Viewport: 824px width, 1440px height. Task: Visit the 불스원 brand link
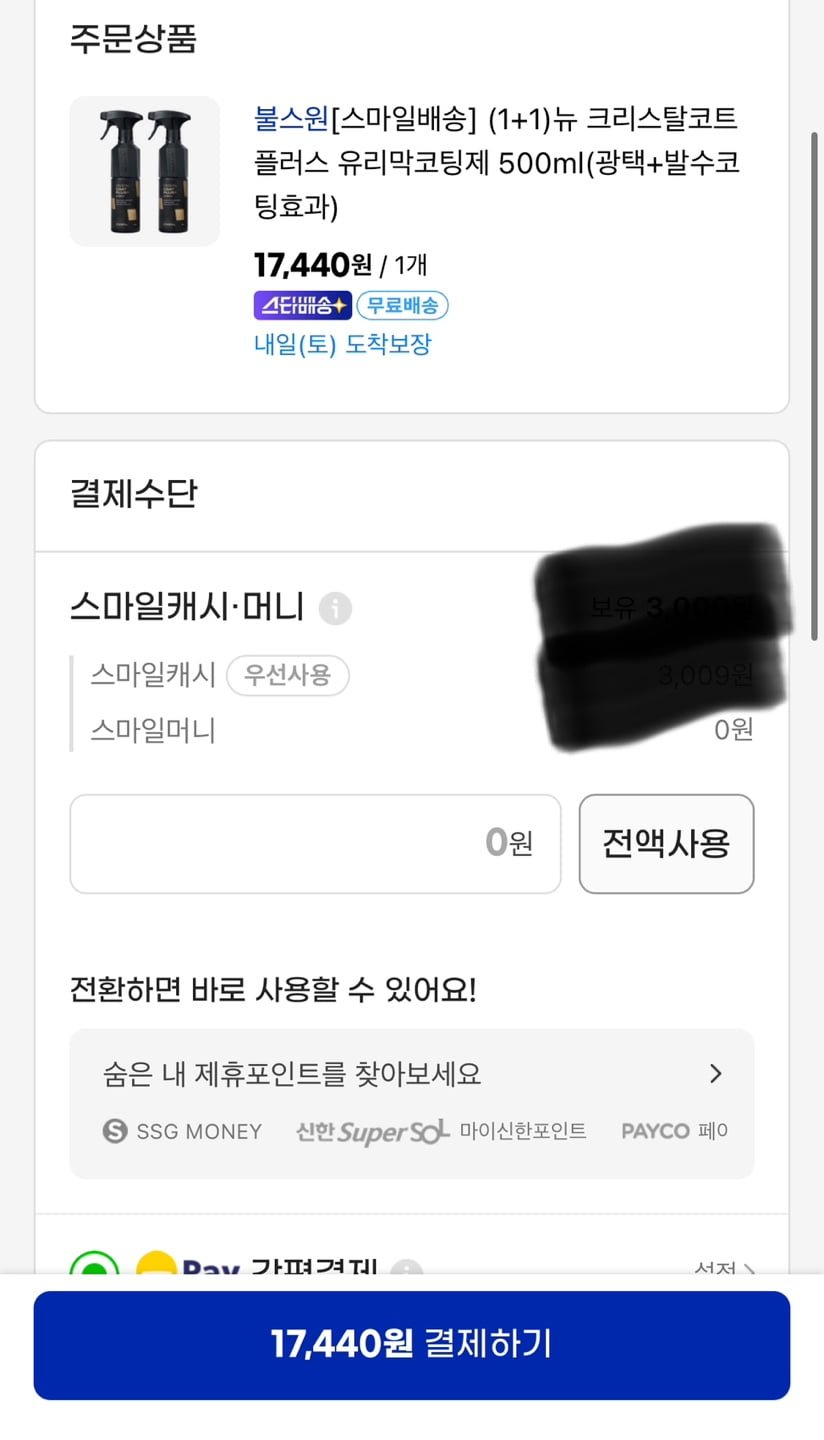(291, 119)
